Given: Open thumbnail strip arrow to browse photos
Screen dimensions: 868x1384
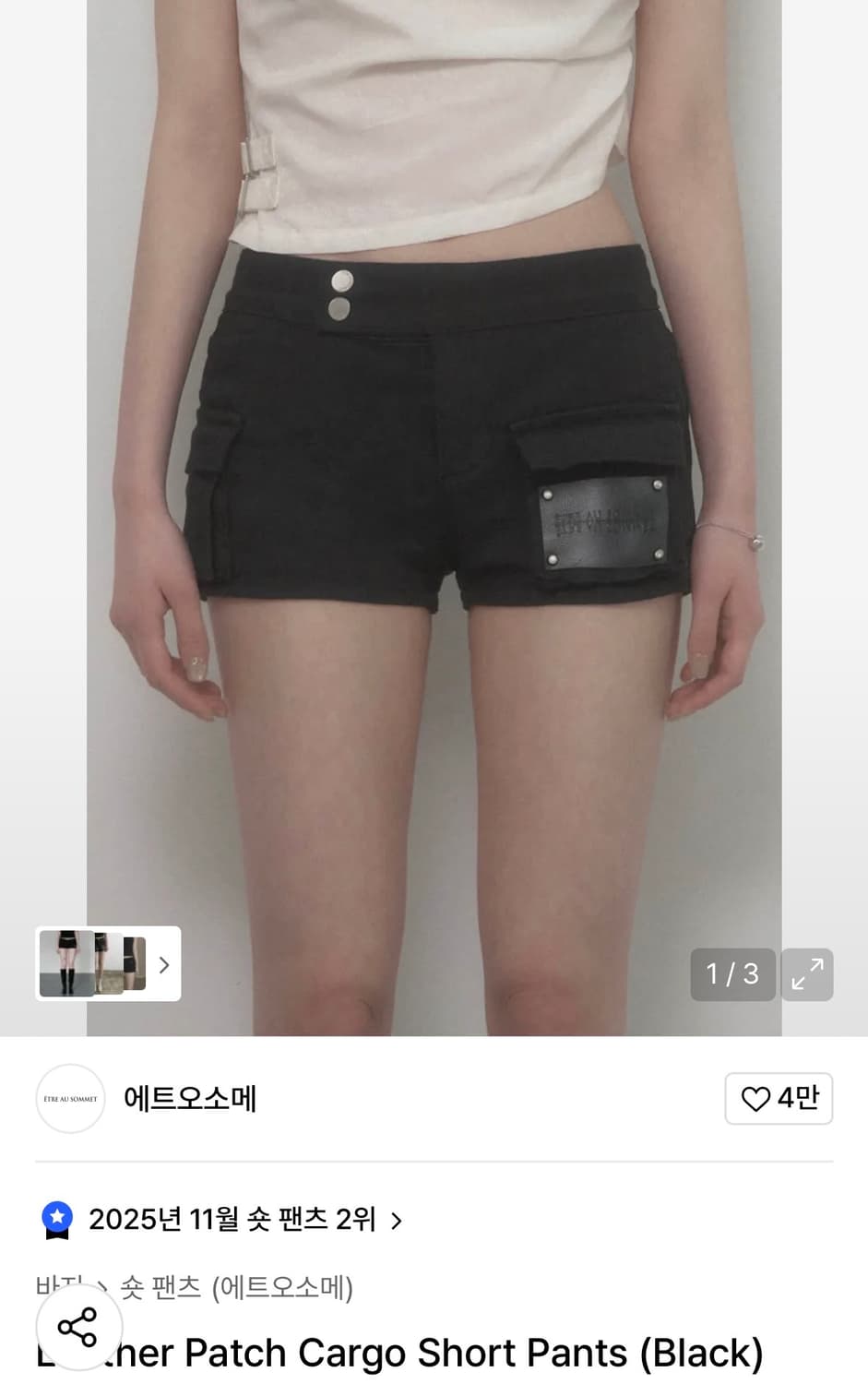Looking at the screenshot, I should [164, 965].
